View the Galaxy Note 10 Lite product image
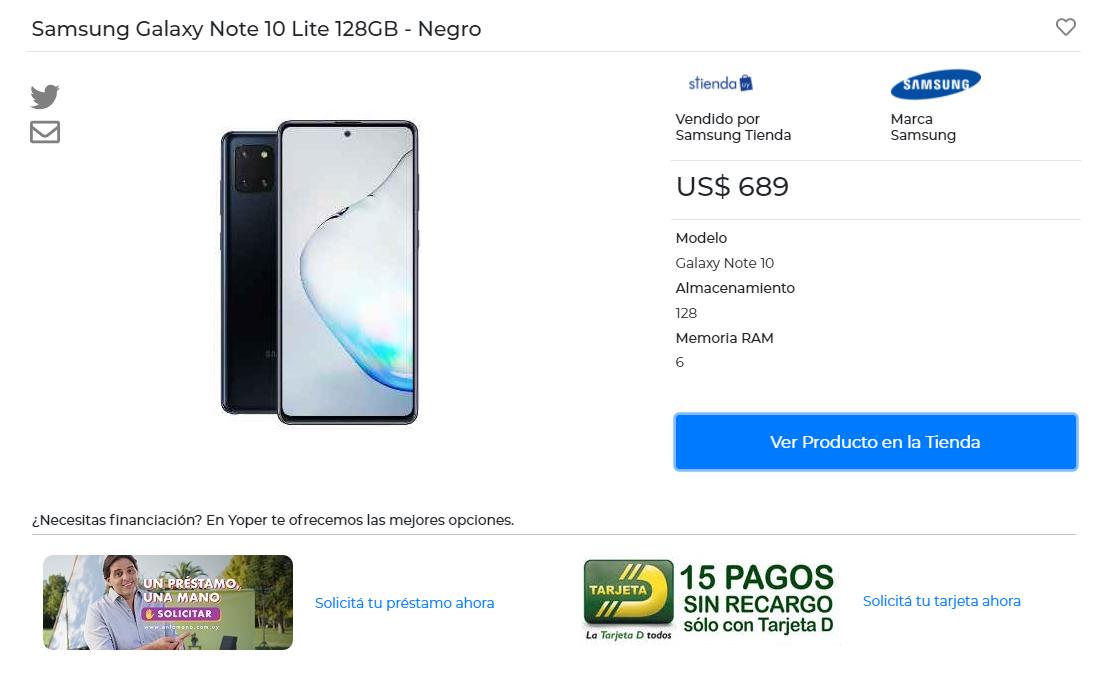The image size is (1097, 682). 319,272
